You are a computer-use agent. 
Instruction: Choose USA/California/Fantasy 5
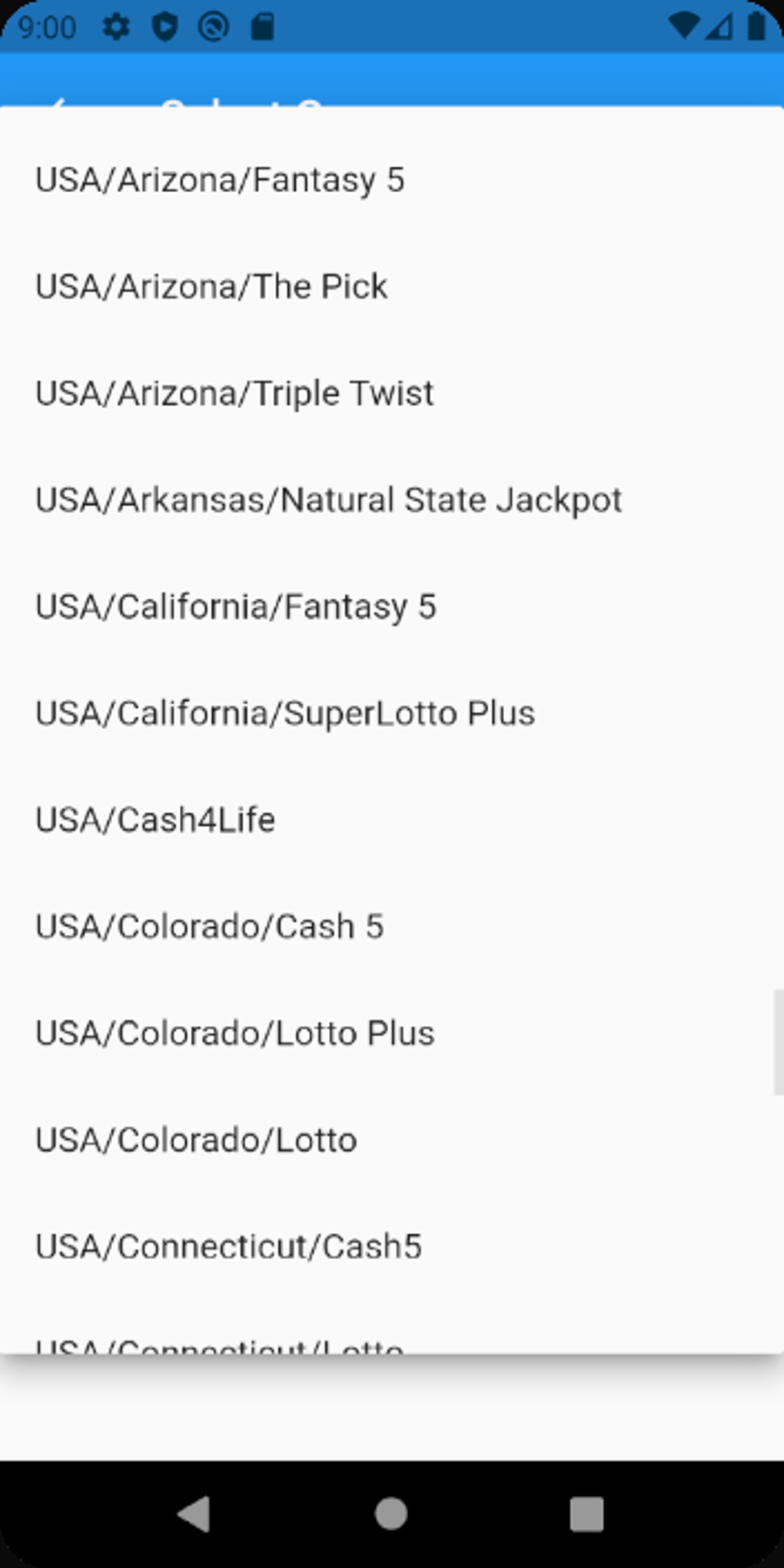236,607
